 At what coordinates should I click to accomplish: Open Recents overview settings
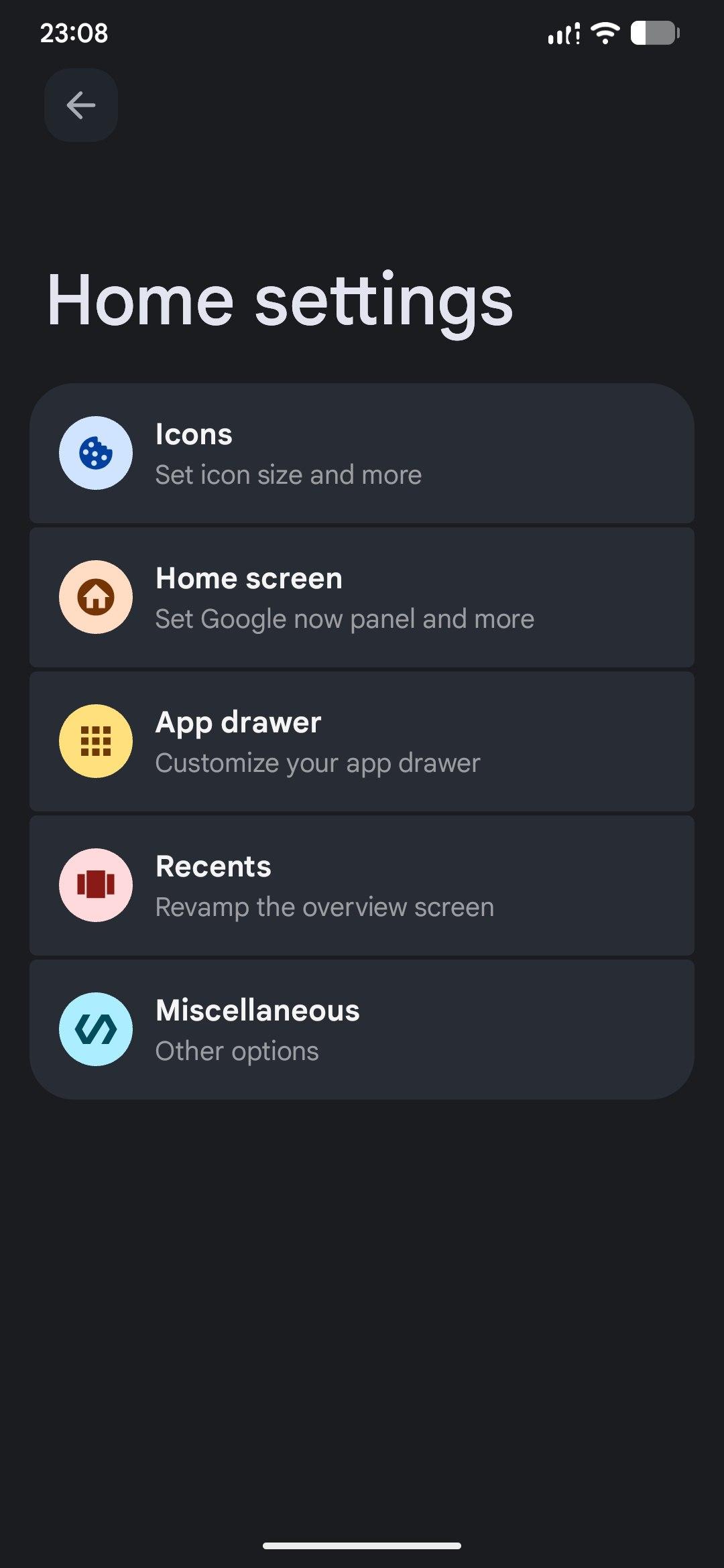tap(362, 886)
